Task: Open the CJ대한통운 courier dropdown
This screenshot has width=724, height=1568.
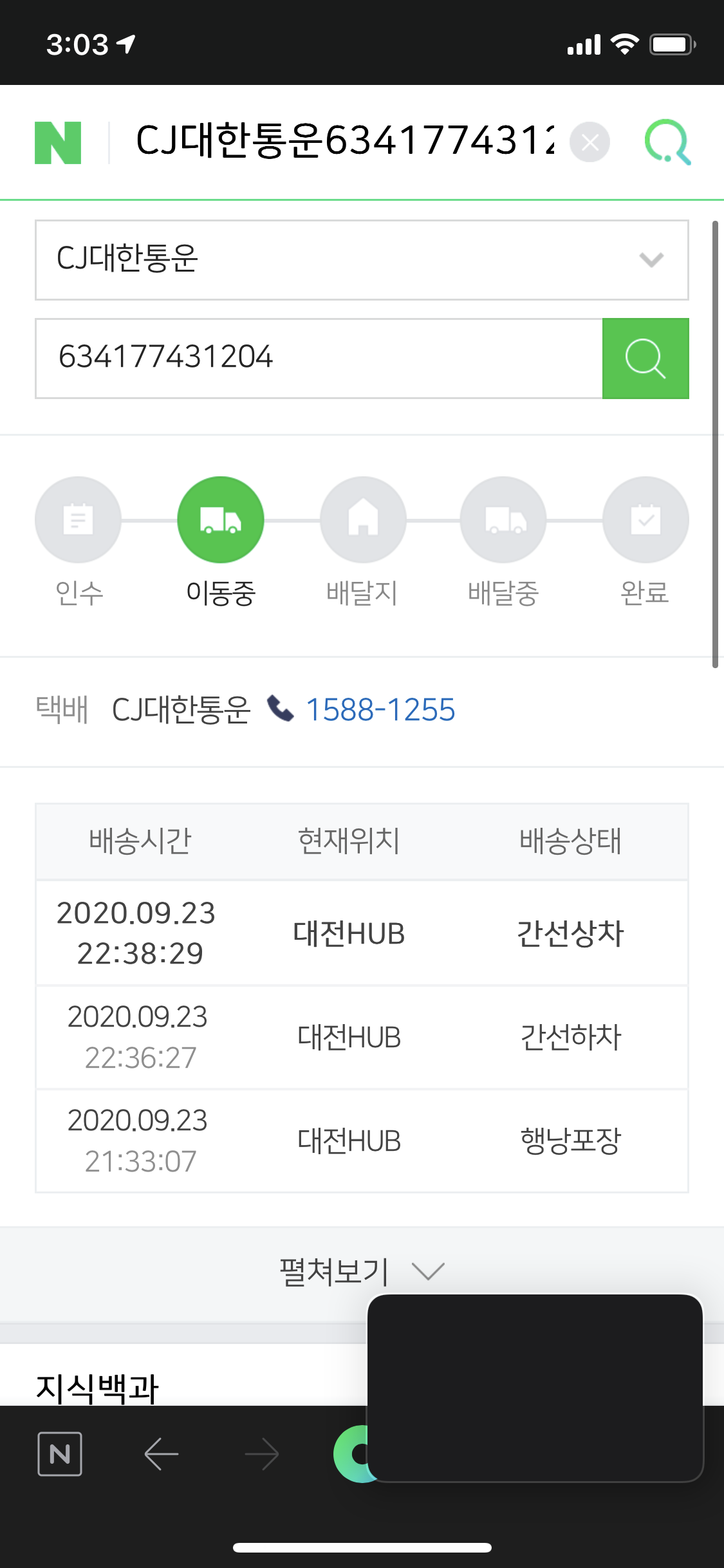Action: pyautogui.click(x=362, y=260)
